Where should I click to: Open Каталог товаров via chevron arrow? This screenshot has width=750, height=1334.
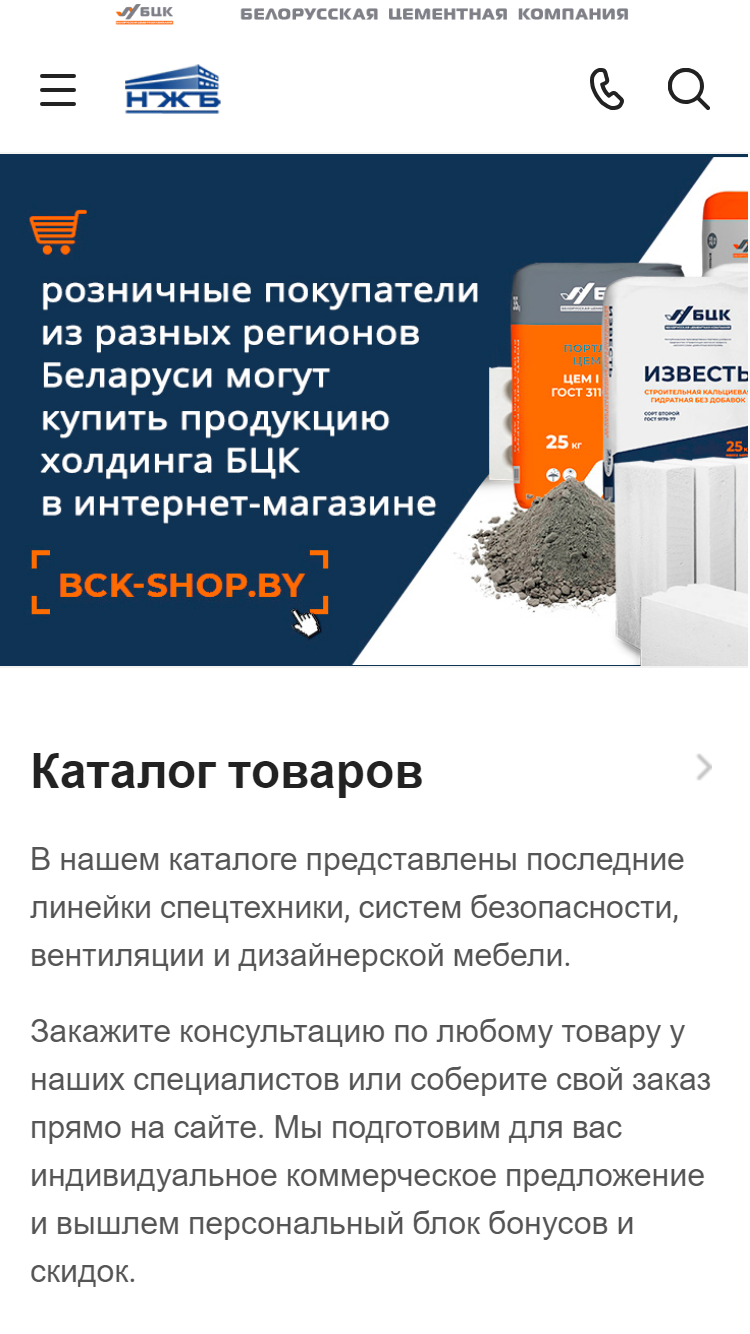(704, 768)
